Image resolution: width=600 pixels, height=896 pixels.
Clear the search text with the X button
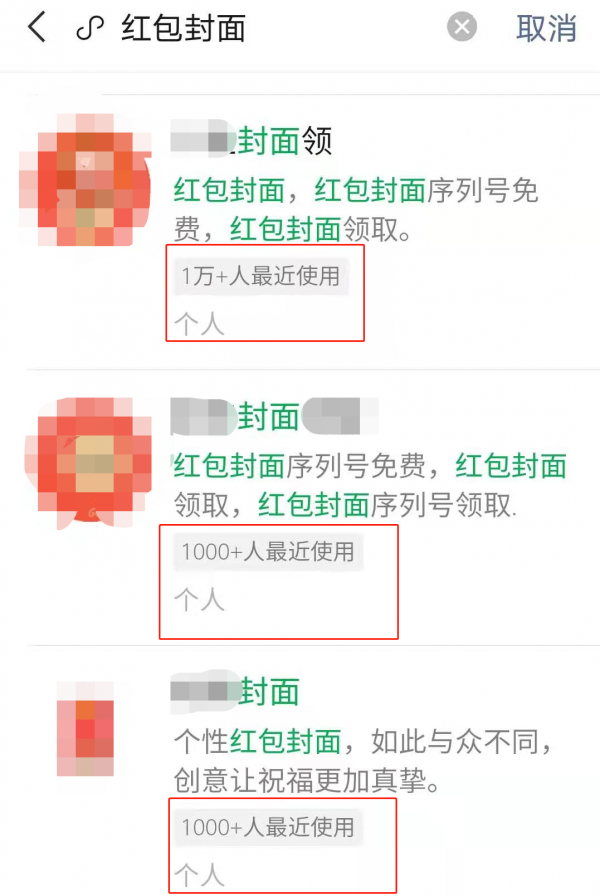coord(462,28)
